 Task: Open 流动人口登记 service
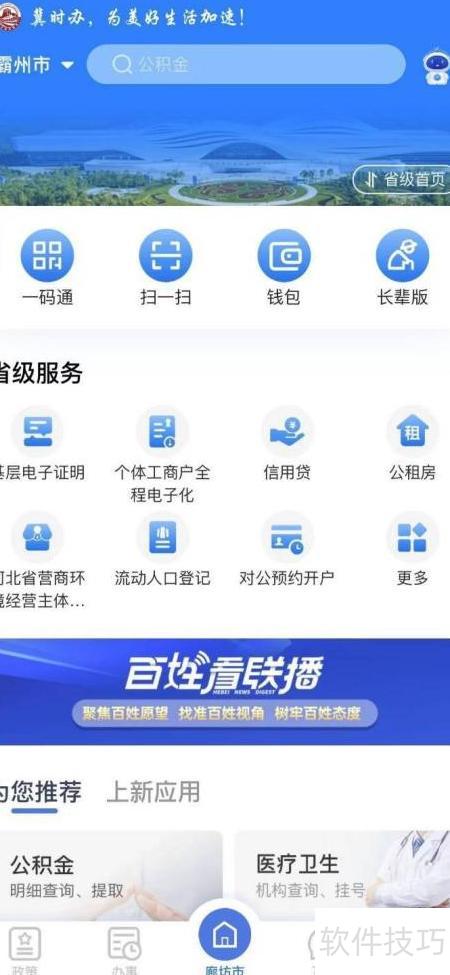coord(162,550)
